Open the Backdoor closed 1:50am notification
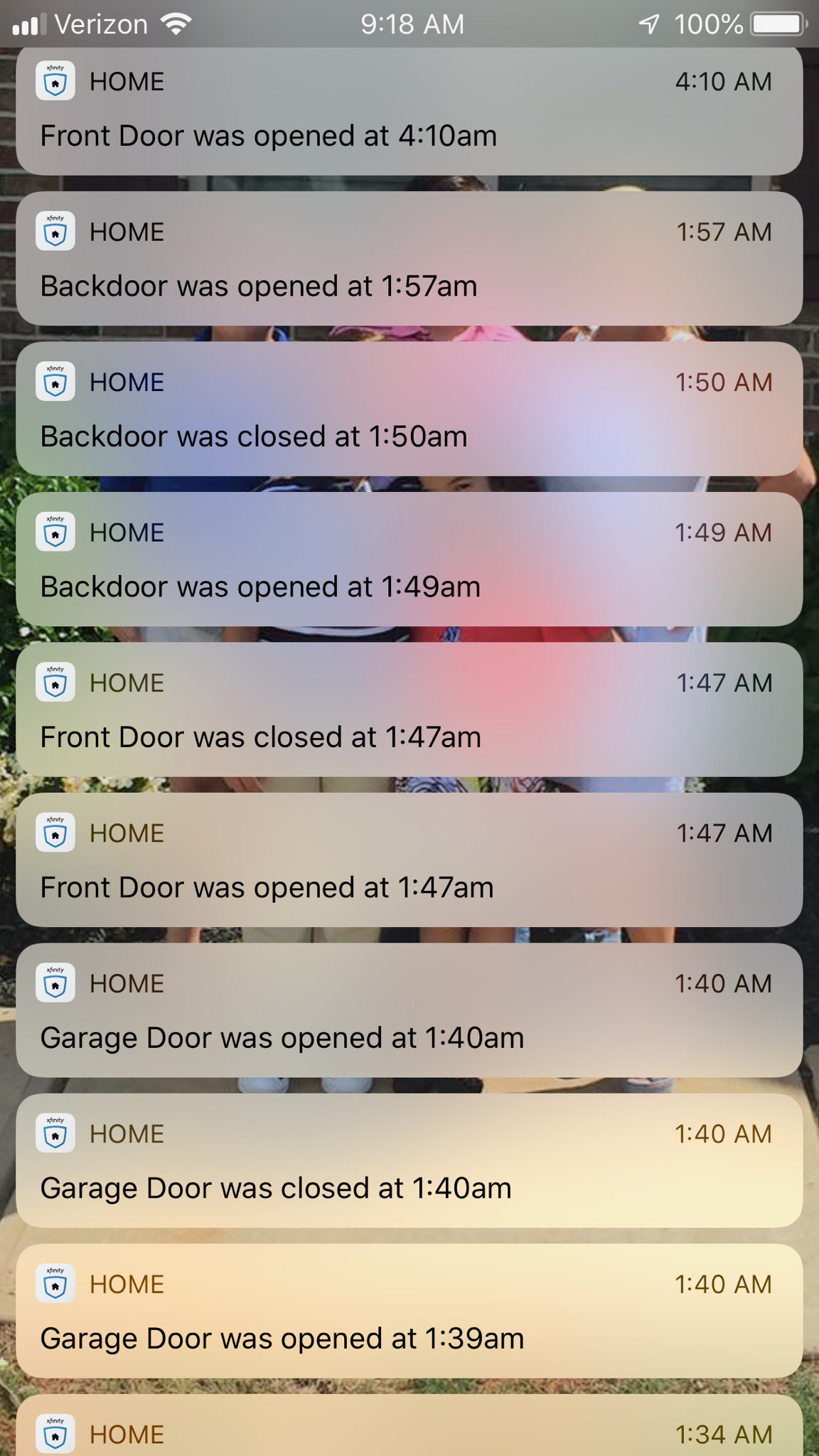Image resolution: width=819 pixels, height=1456 pixels. [409, 409]
